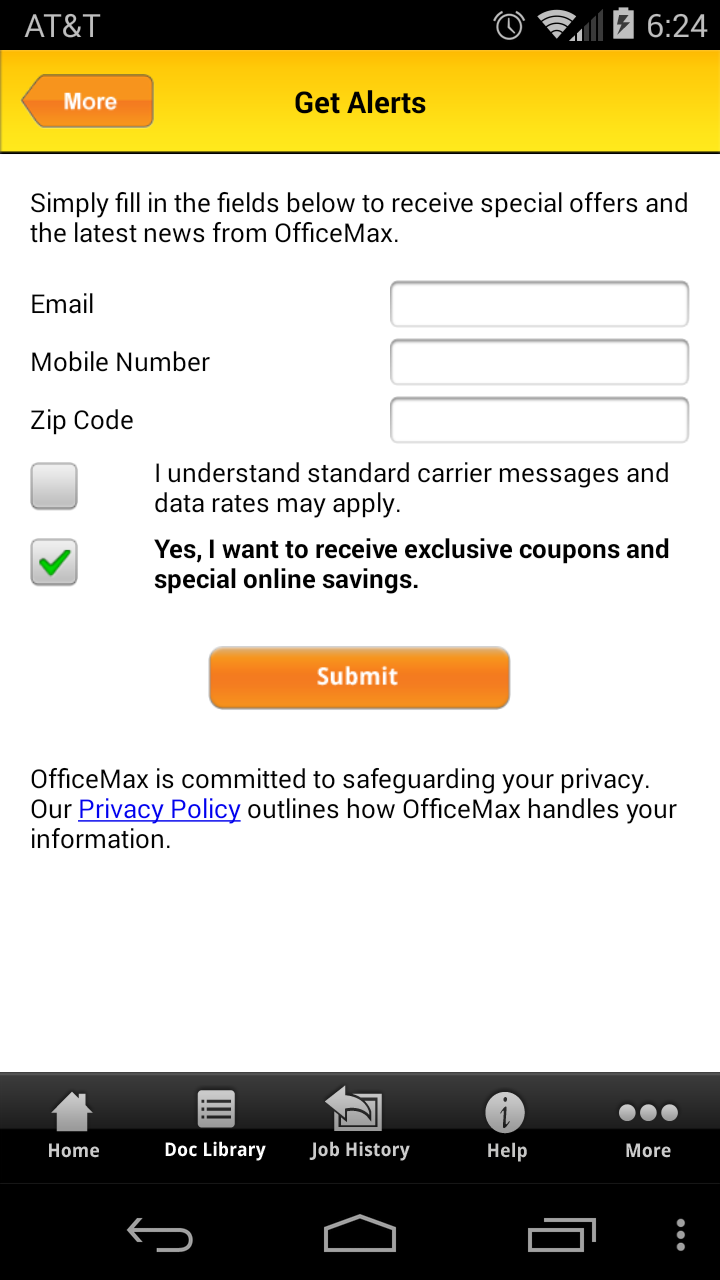Viewport: 720px width, 1280px height.
Task: Submit the alerts sign-up form
Action: [x=359, y=677]
